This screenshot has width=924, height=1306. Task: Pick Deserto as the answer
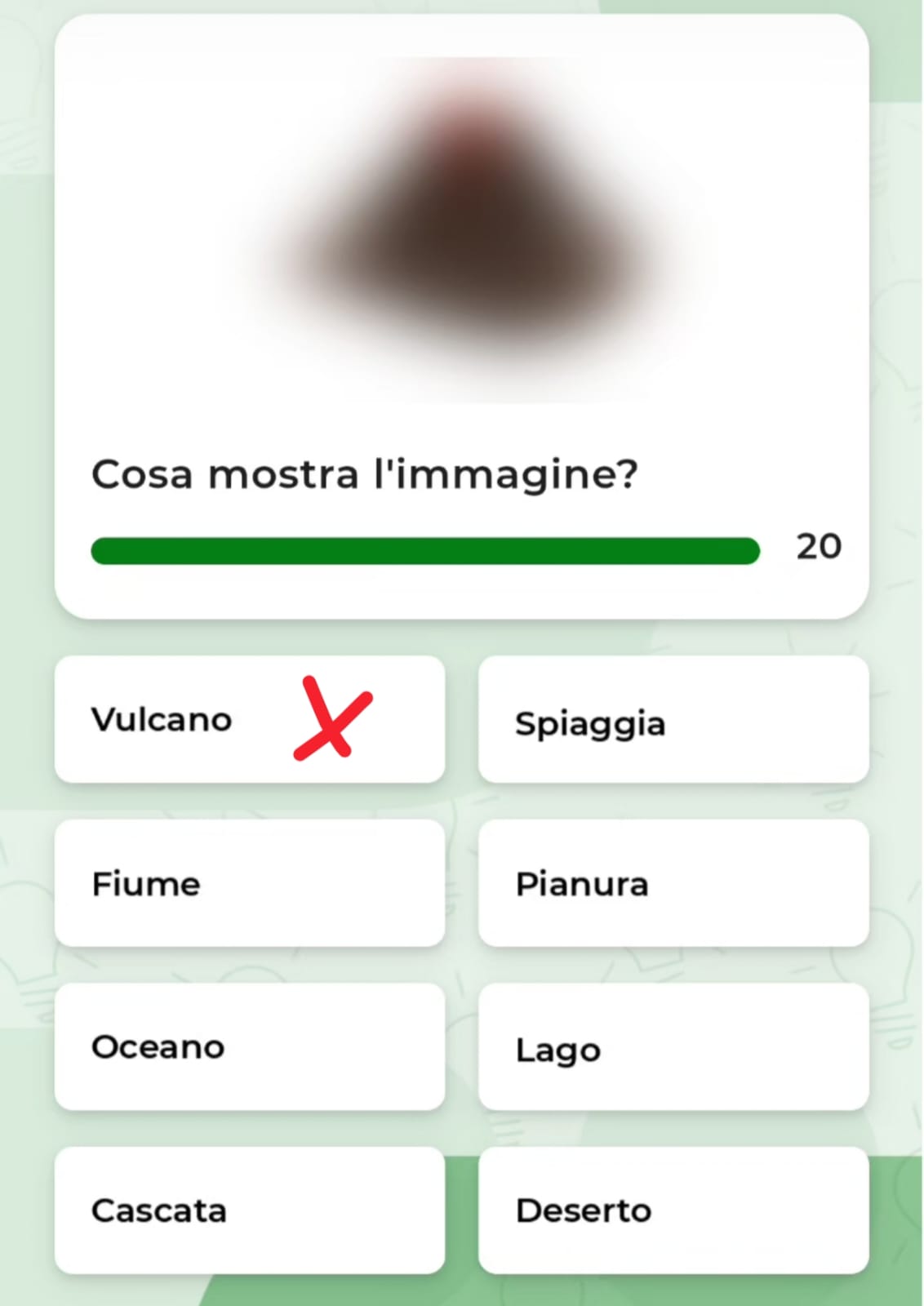tap(673, 1210)
